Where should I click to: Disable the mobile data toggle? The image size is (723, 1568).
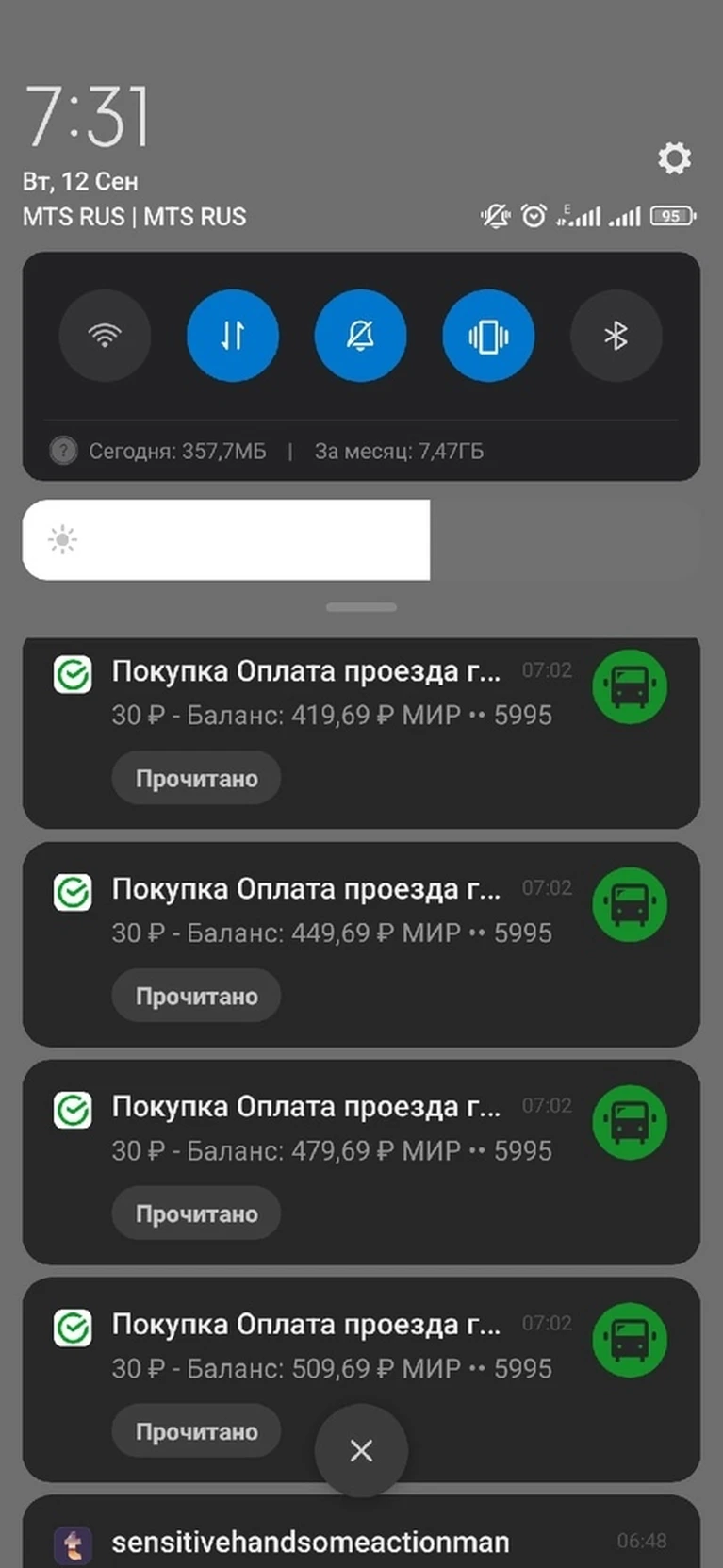(x=233, y=336)
